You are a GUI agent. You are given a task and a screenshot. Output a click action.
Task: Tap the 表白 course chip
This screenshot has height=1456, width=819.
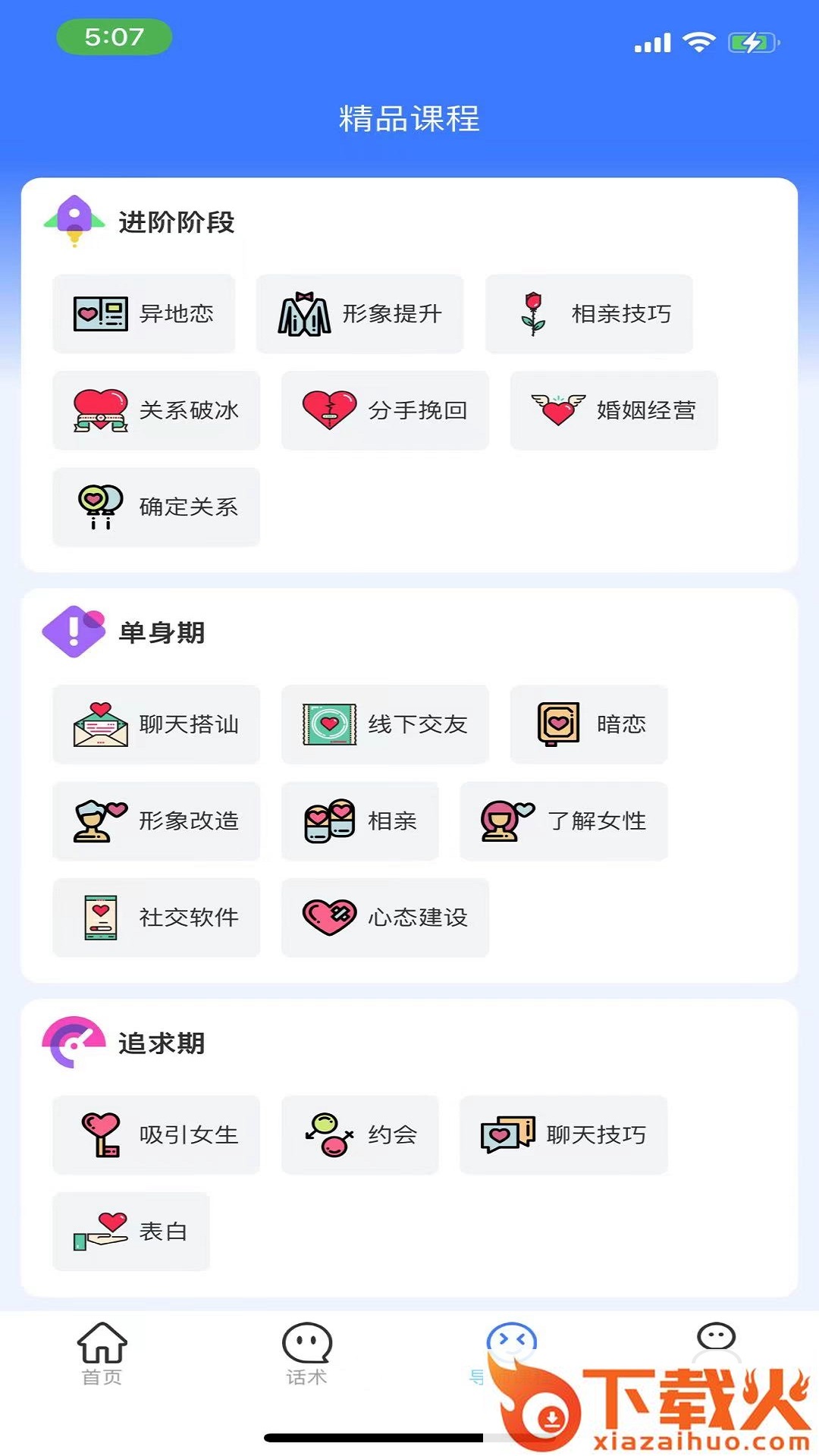tap(131, 1232)
